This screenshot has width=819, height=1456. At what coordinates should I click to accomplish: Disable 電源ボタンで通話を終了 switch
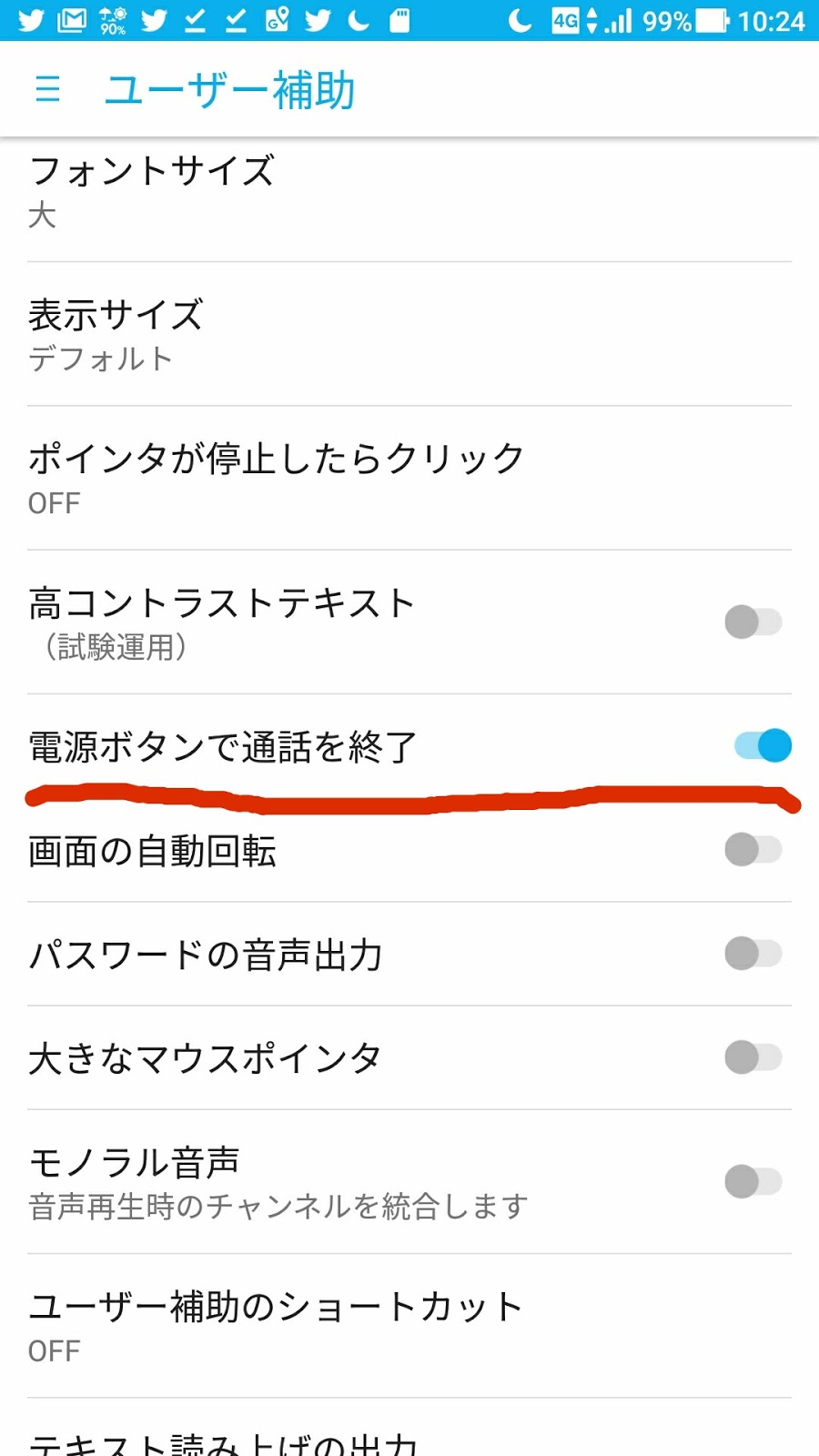763,746
